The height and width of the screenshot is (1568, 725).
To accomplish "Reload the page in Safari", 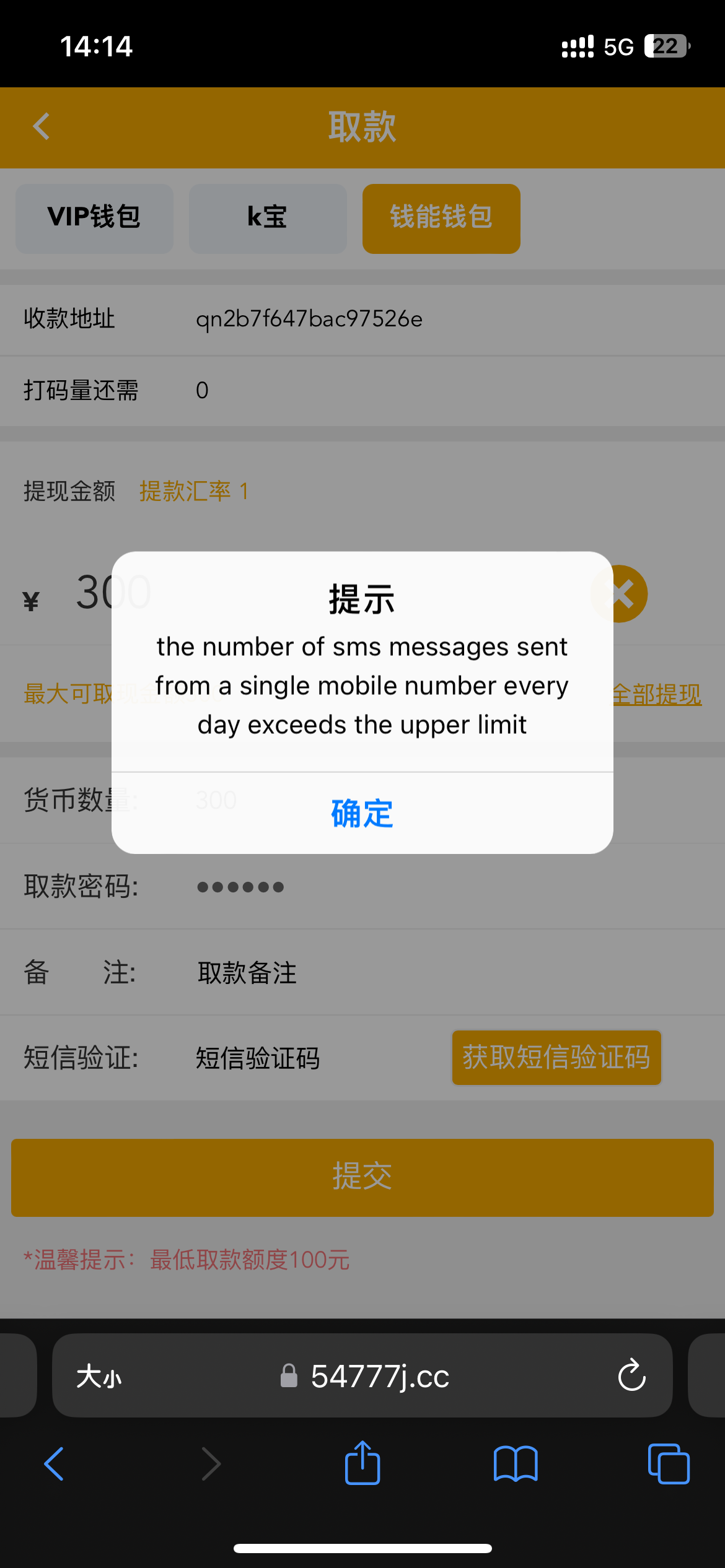I will tap(631, 1376).
